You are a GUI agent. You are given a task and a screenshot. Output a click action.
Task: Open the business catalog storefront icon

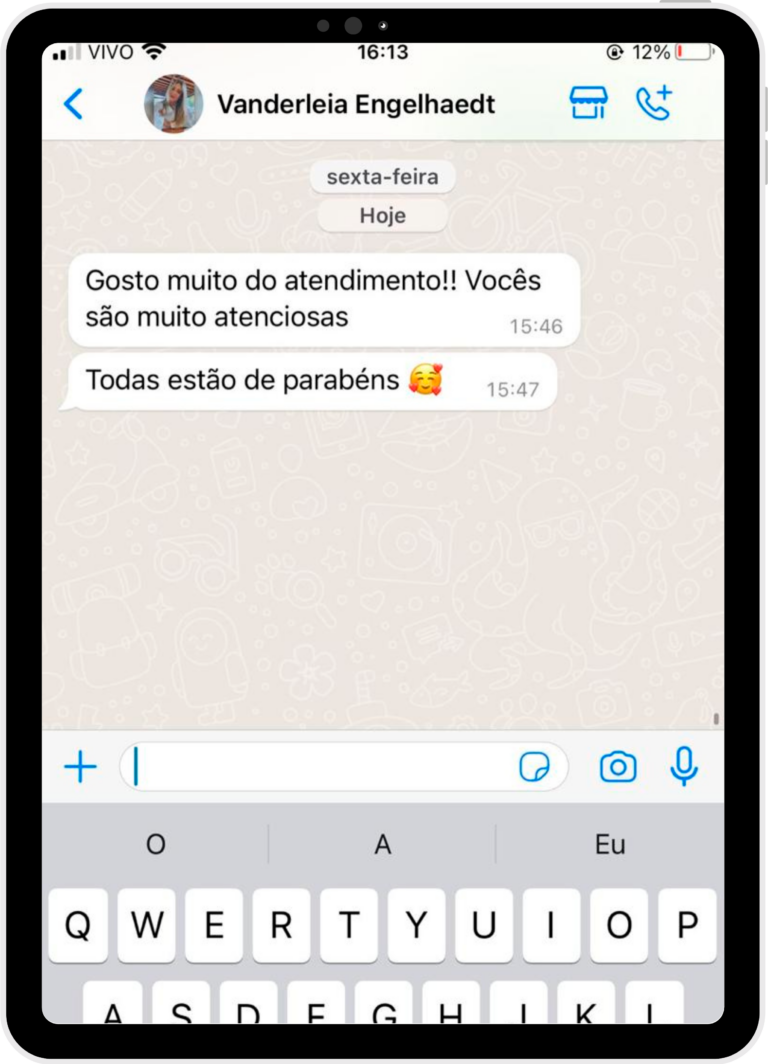coord(589,104)
